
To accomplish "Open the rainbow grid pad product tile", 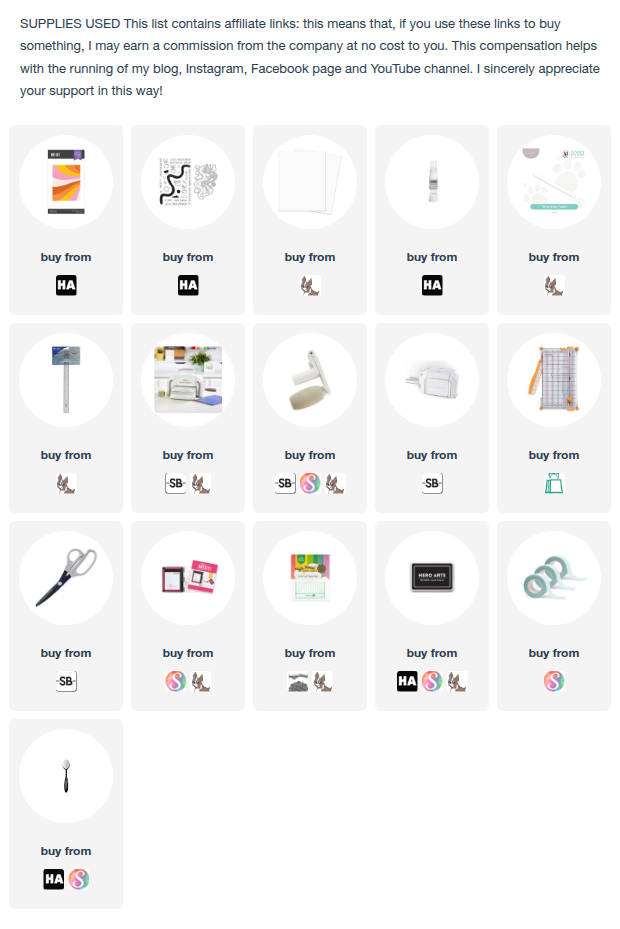I will point(310,578).
